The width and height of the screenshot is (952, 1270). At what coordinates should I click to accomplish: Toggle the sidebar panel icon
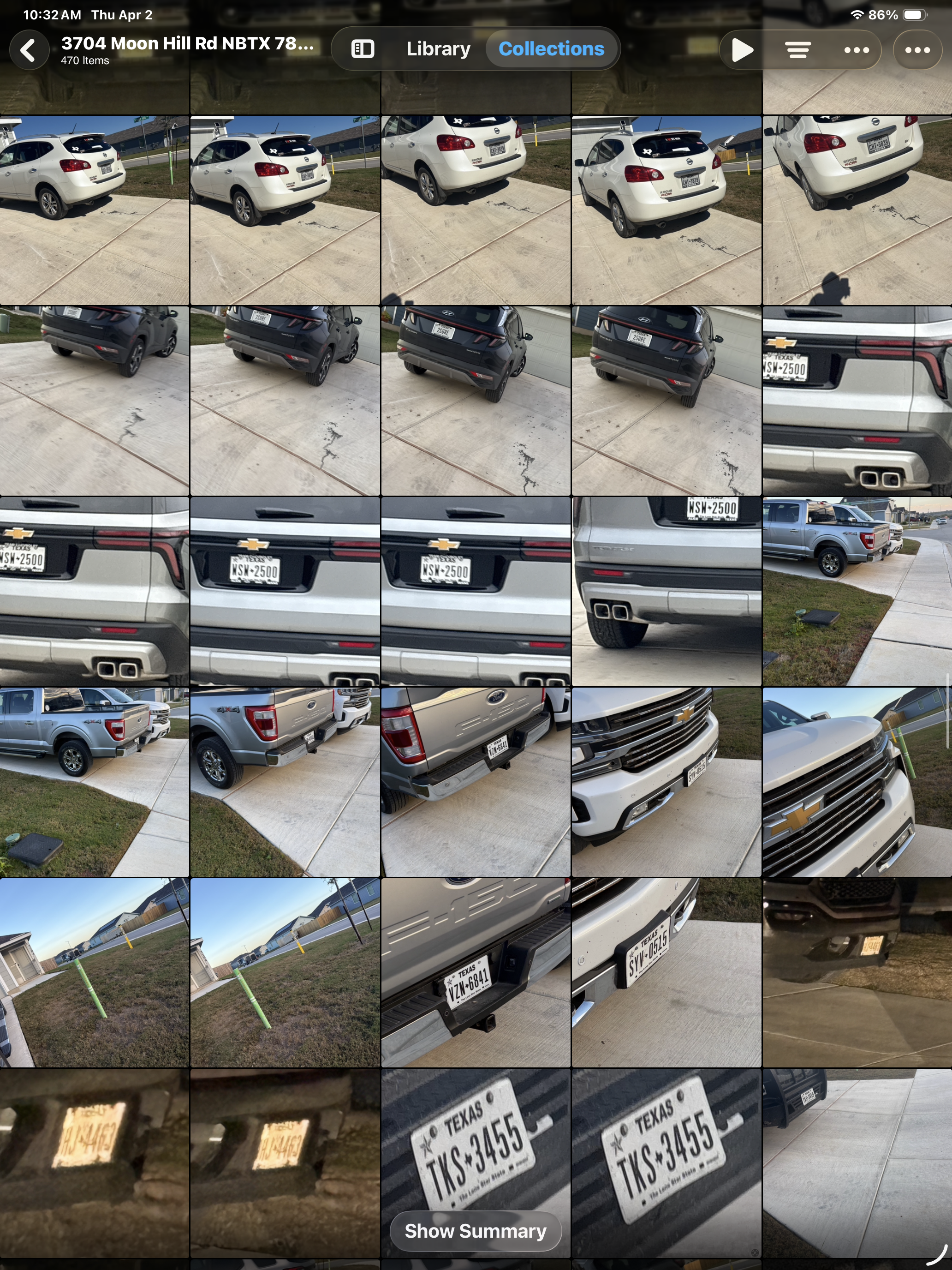point(362,49)
